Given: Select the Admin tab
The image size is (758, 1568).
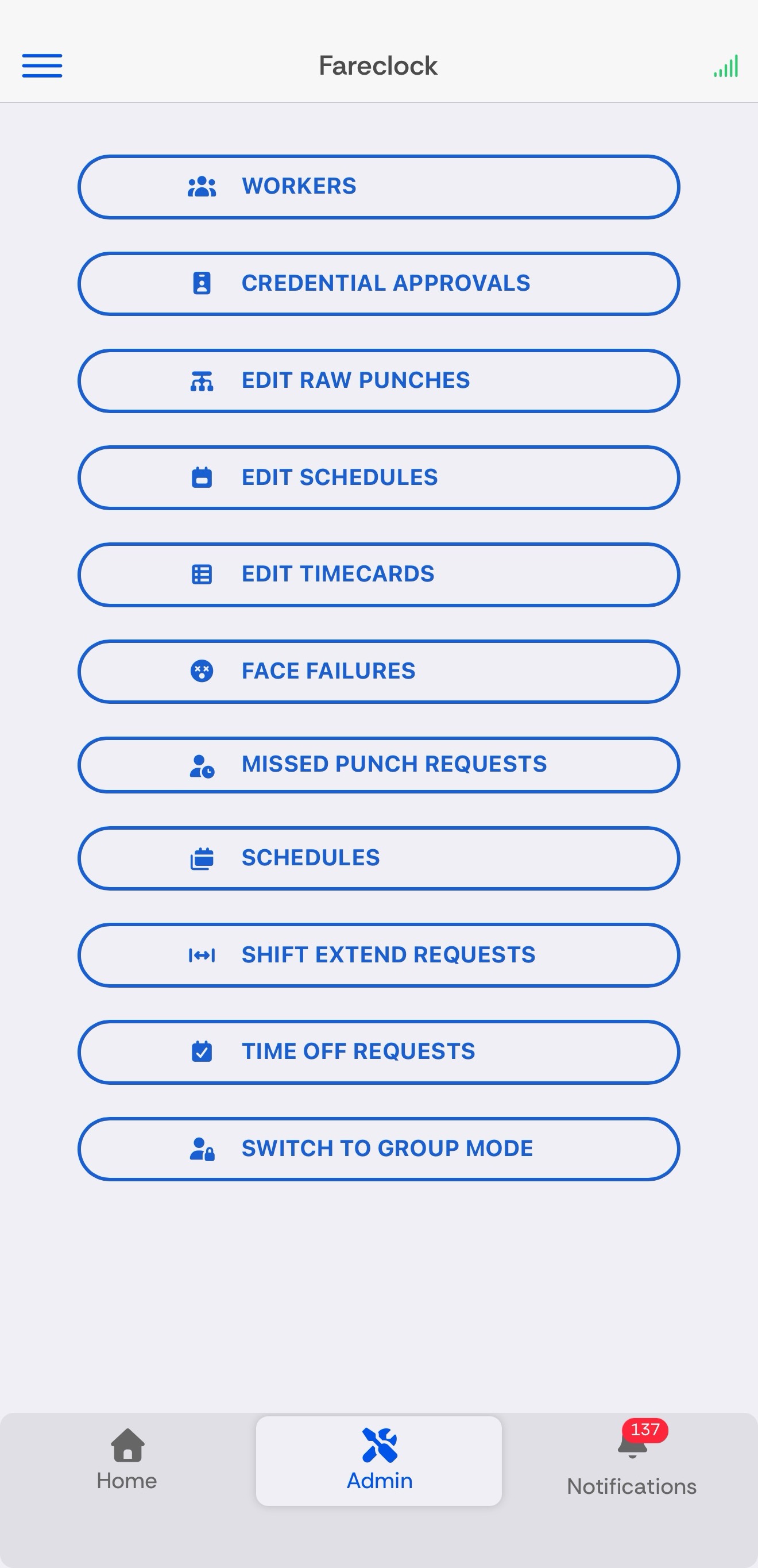Looking at the screenshot, I should pyautogui.click(x=379, y=1460).
